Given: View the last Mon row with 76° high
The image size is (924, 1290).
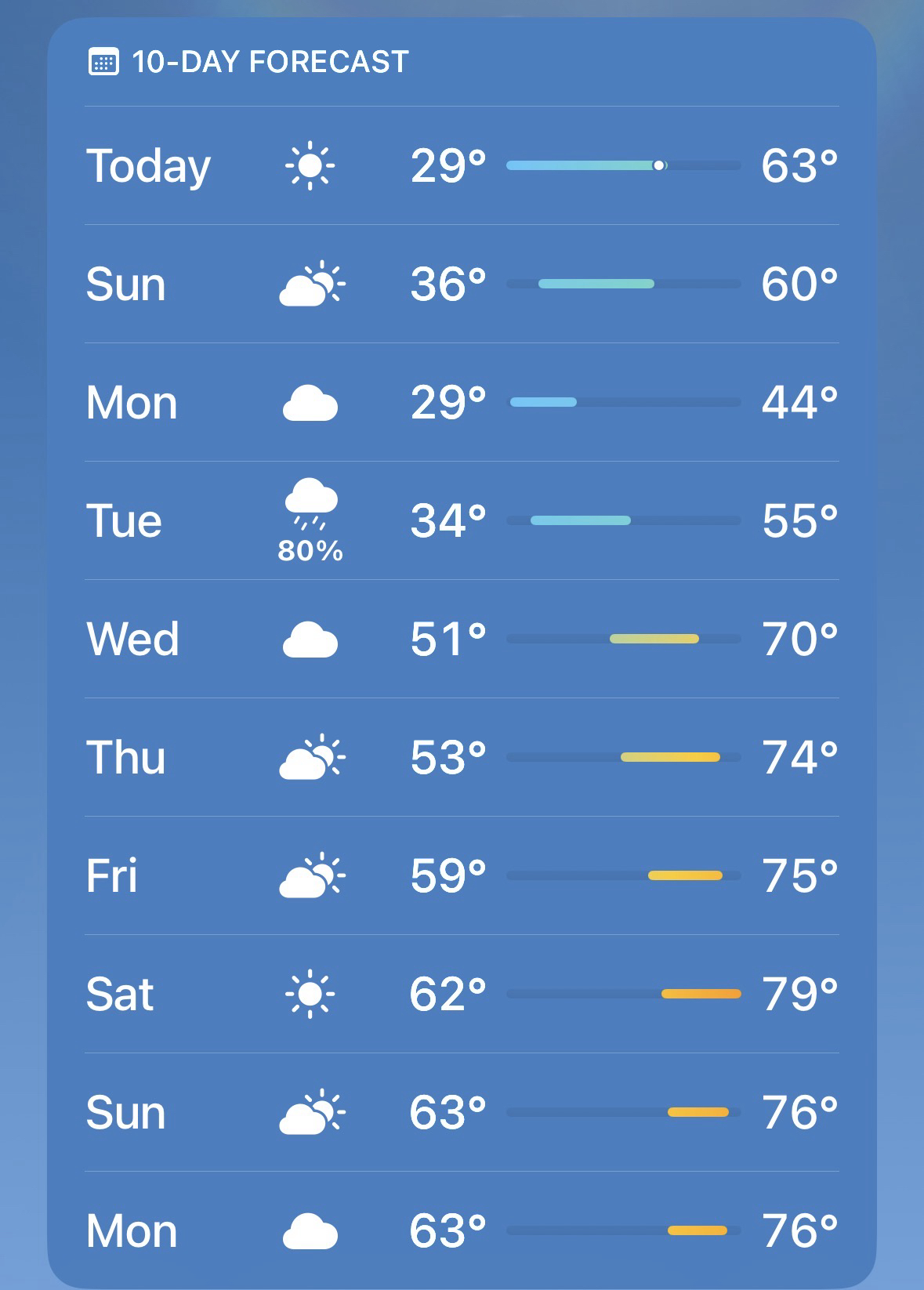Looking at the screenshot, I should [461, 1230].
